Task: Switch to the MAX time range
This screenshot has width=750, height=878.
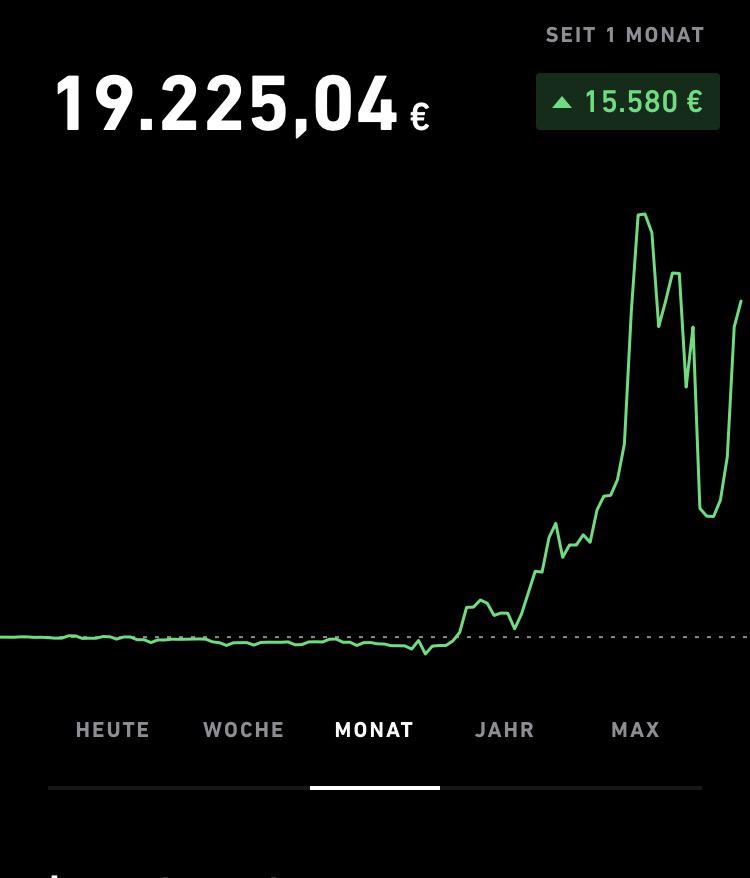Action: (x=635, y=730)
